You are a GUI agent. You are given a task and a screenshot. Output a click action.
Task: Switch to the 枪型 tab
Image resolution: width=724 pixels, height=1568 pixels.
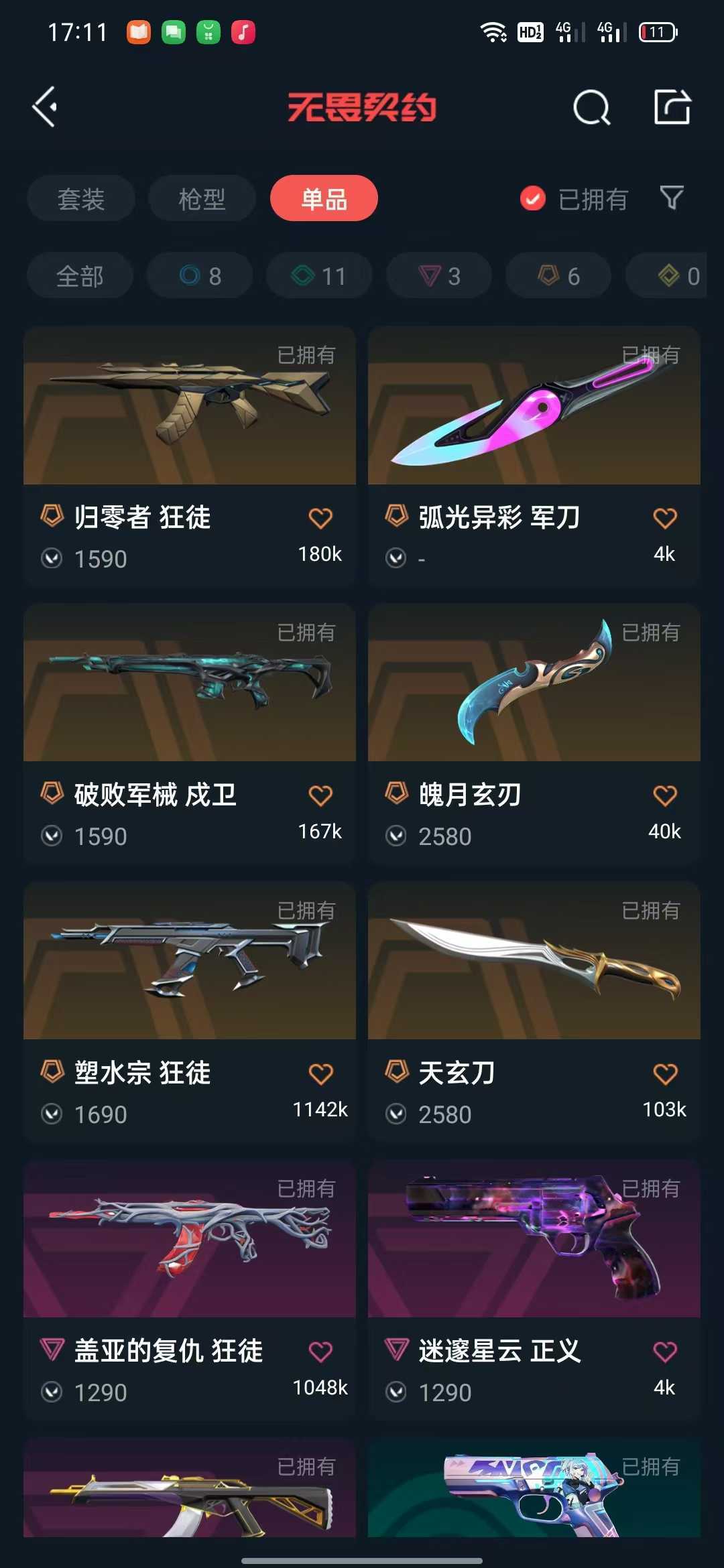tap(202, 198)
